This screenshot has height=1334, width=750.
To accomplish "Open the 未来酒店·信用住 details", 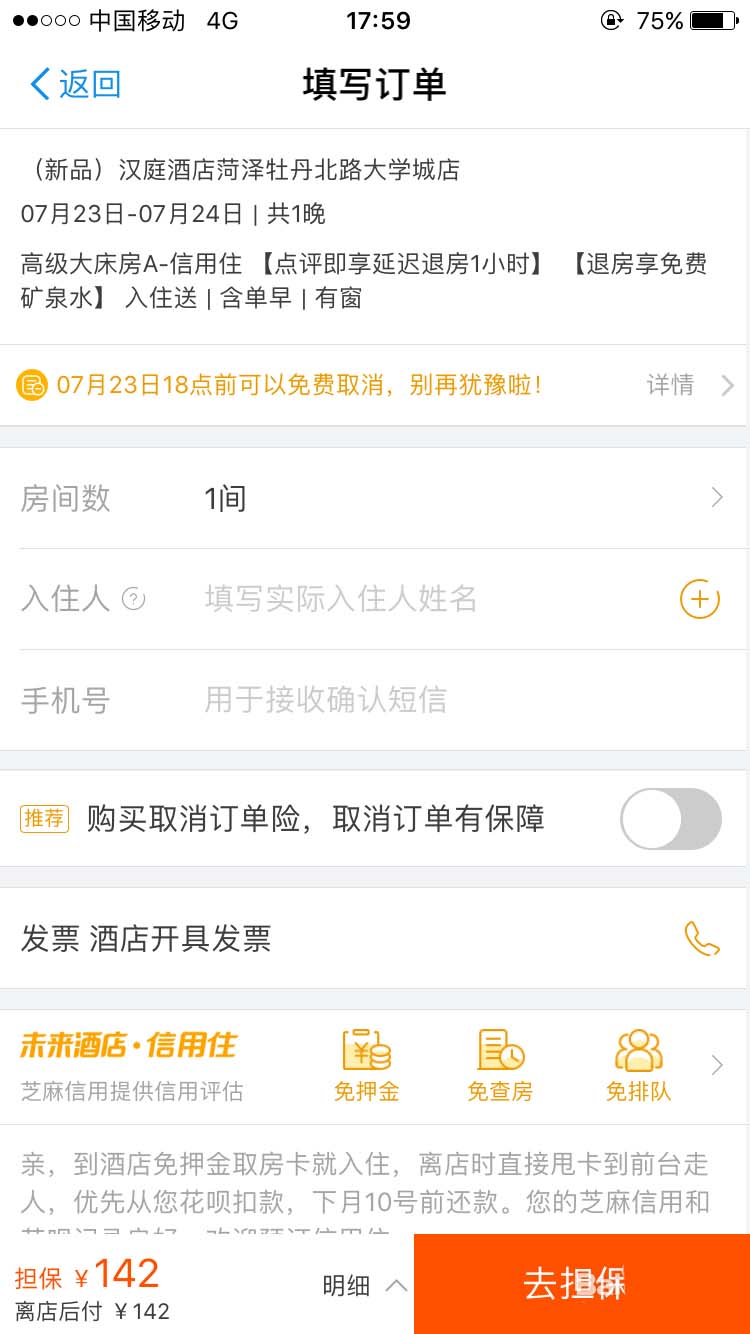I will click(716, 1065).
